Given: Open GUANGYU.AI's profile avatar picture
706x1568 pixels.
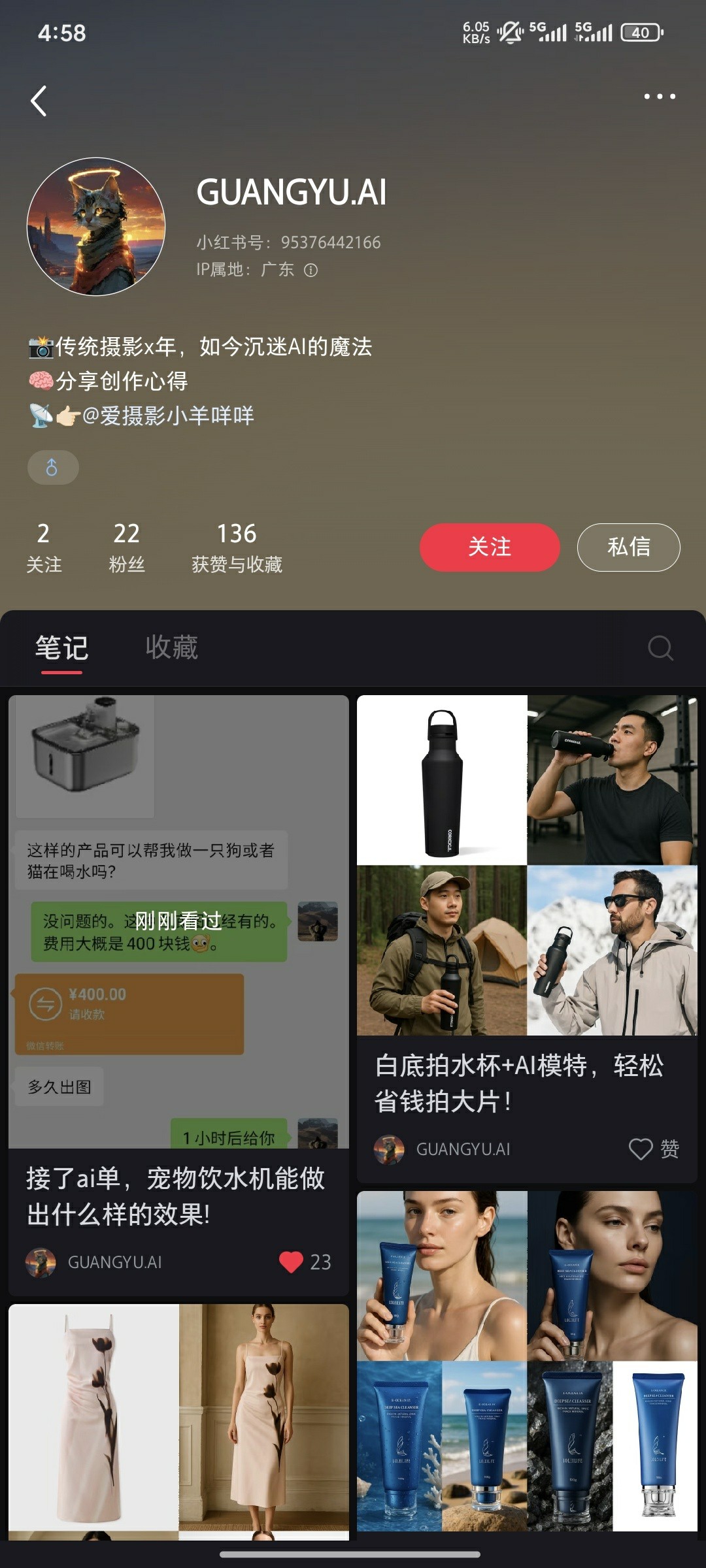Looking at the screenshot, I should click(96, 227).
